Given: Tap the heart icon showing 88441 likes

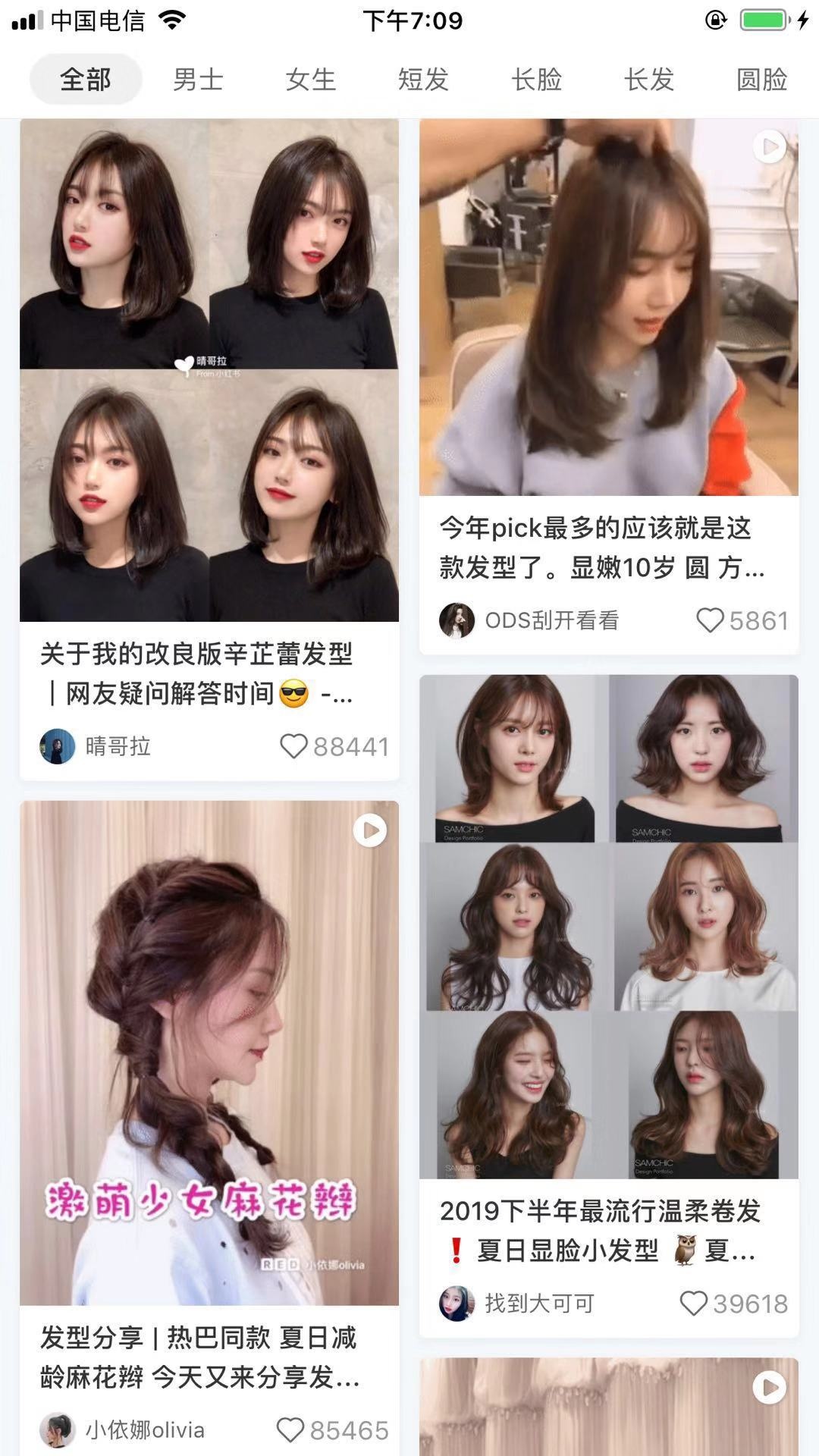Looking at the screenshot, I should [295, 746].
